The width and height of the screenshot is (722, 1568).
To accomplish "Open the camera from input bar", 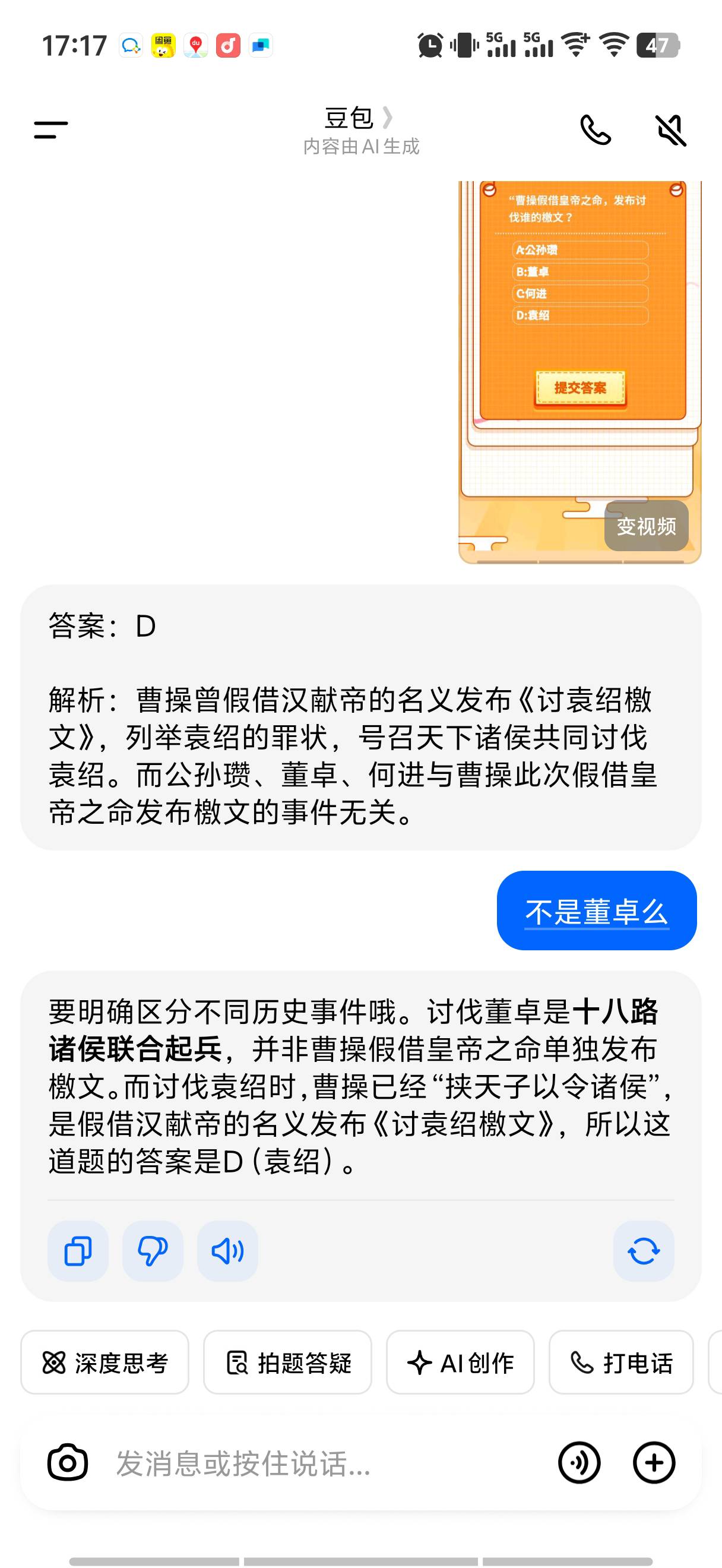I will 68,1463.
